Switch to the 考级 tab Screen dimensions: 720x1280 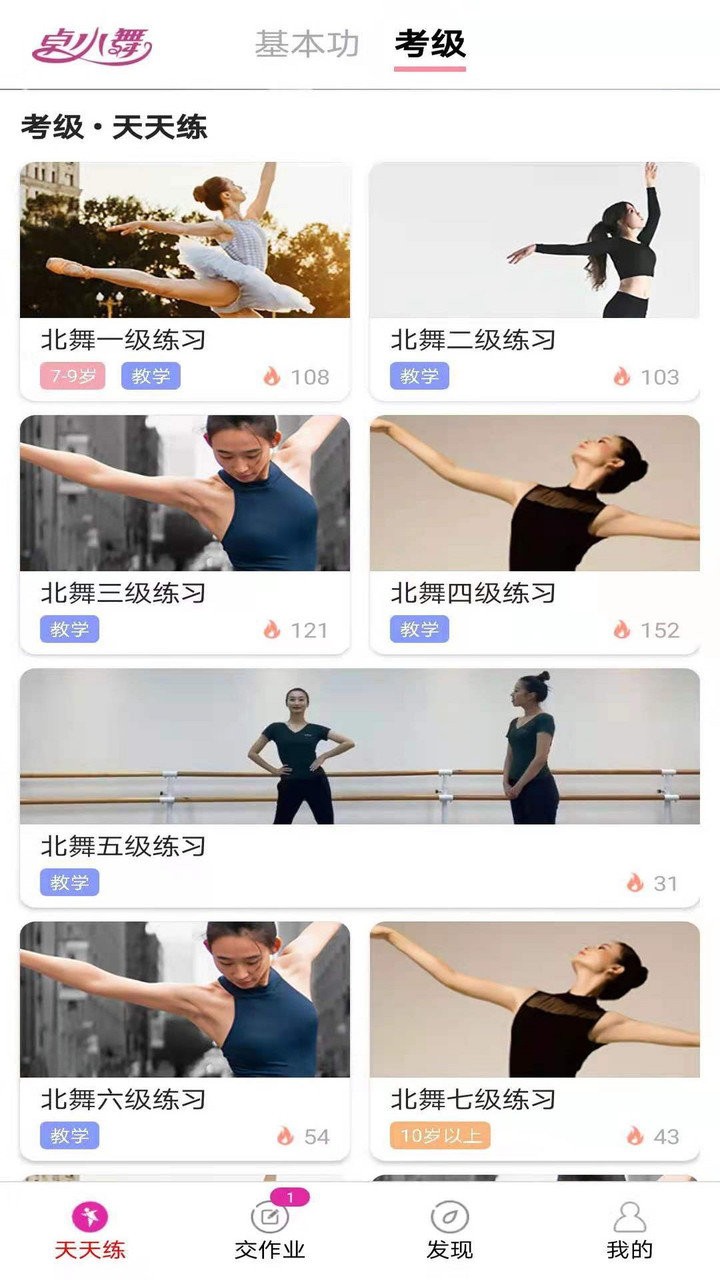pyautogui.click(x=430, y=44)
